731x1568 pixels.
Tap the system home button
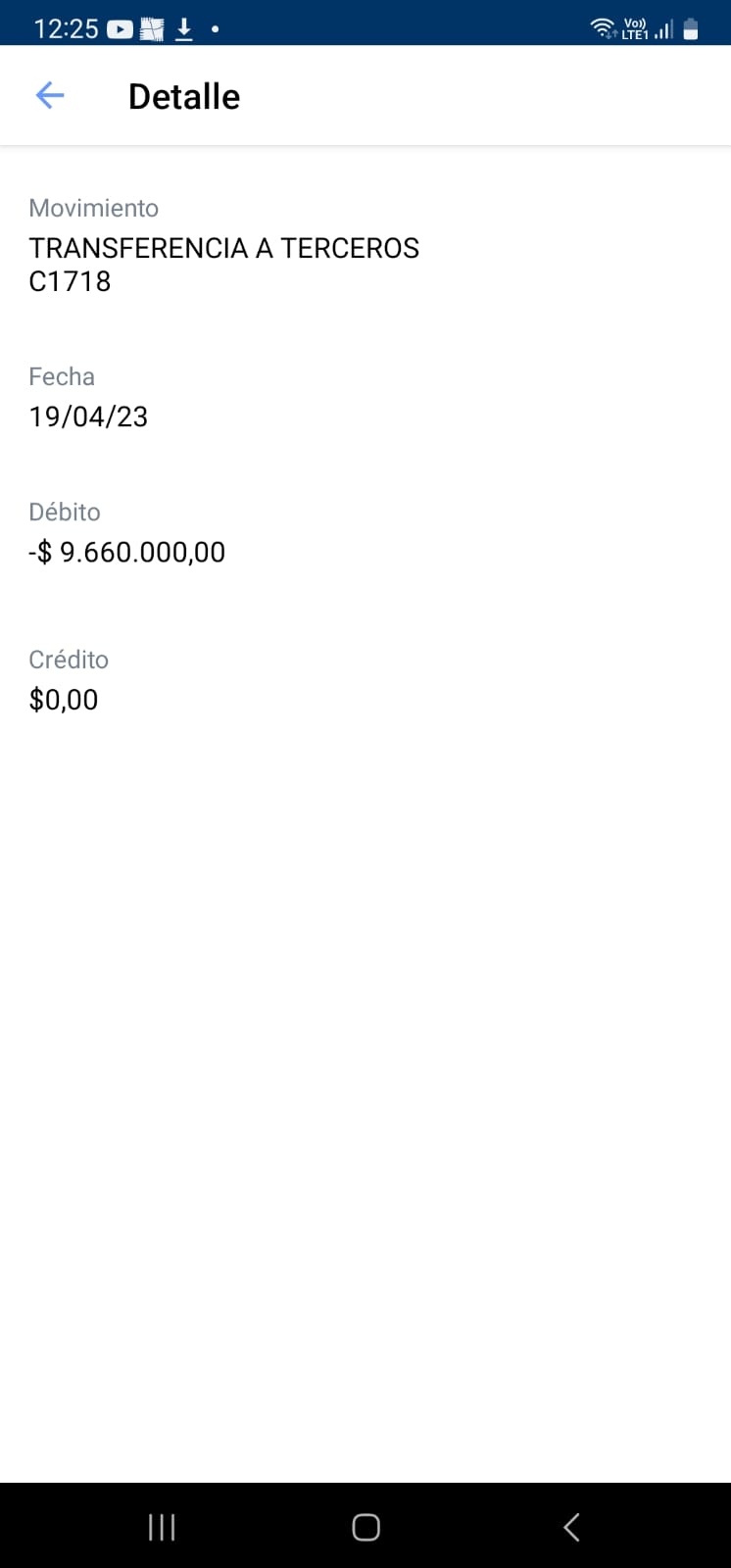click(x=365, y=1527)
